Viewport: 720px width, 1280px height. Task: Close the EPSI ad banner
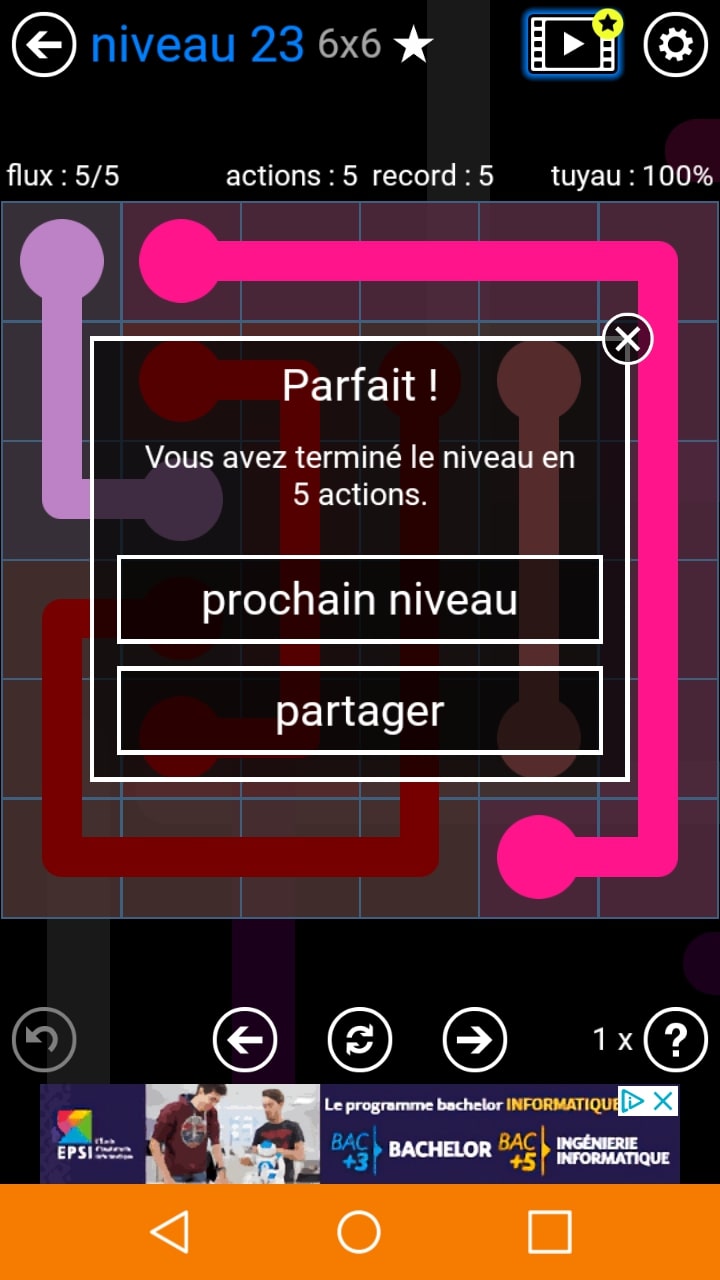pyautogui.click(x=663, y=1102)
